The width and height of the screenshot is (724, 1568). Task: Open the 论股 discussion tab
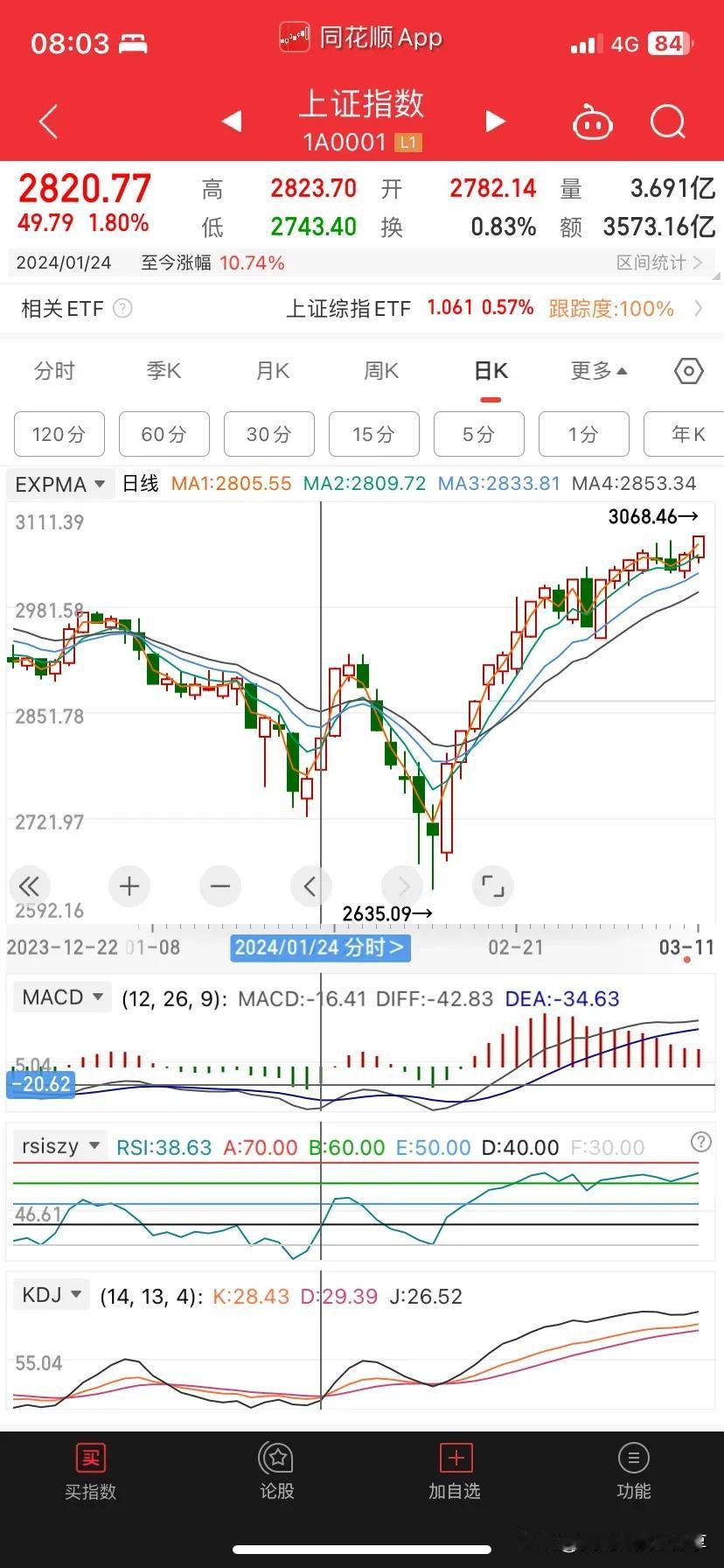point(277,1471)
